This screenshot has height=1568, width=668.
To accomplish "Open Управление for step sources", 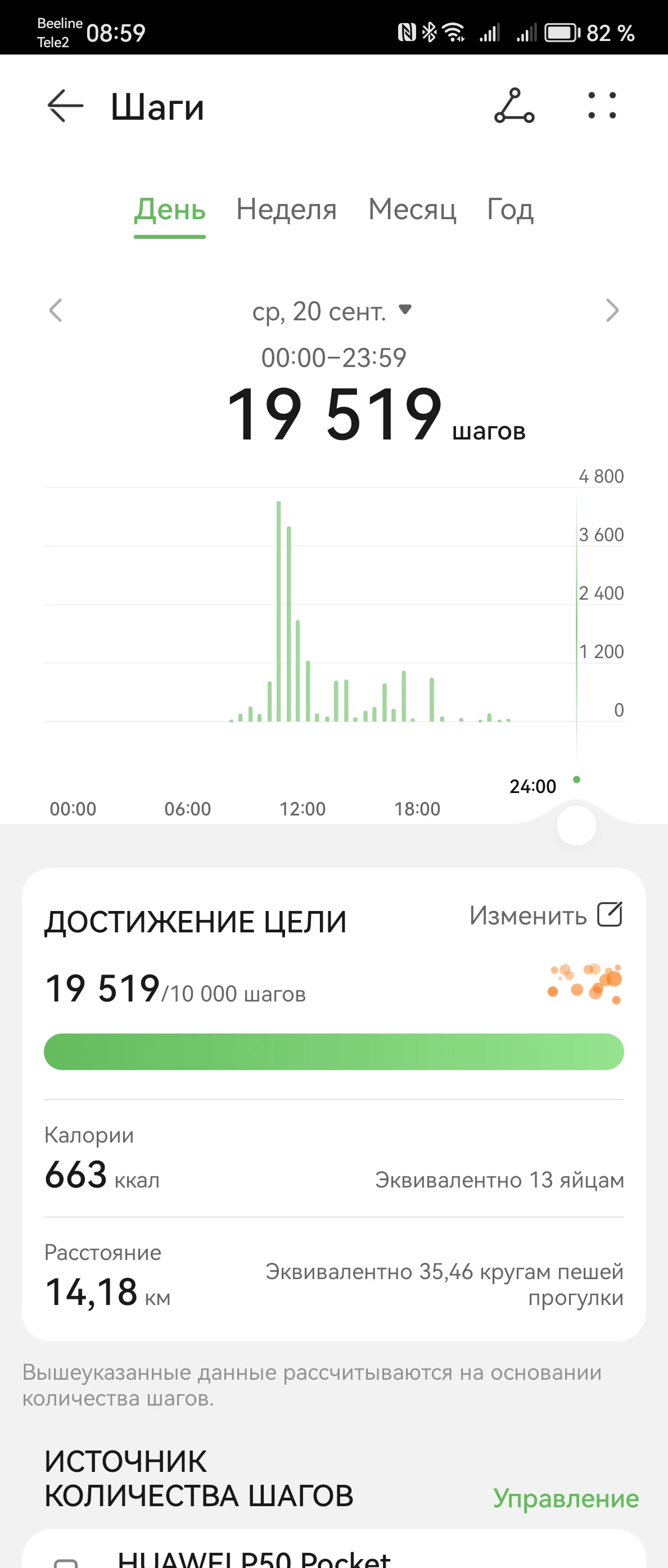I will [565, 1497].
